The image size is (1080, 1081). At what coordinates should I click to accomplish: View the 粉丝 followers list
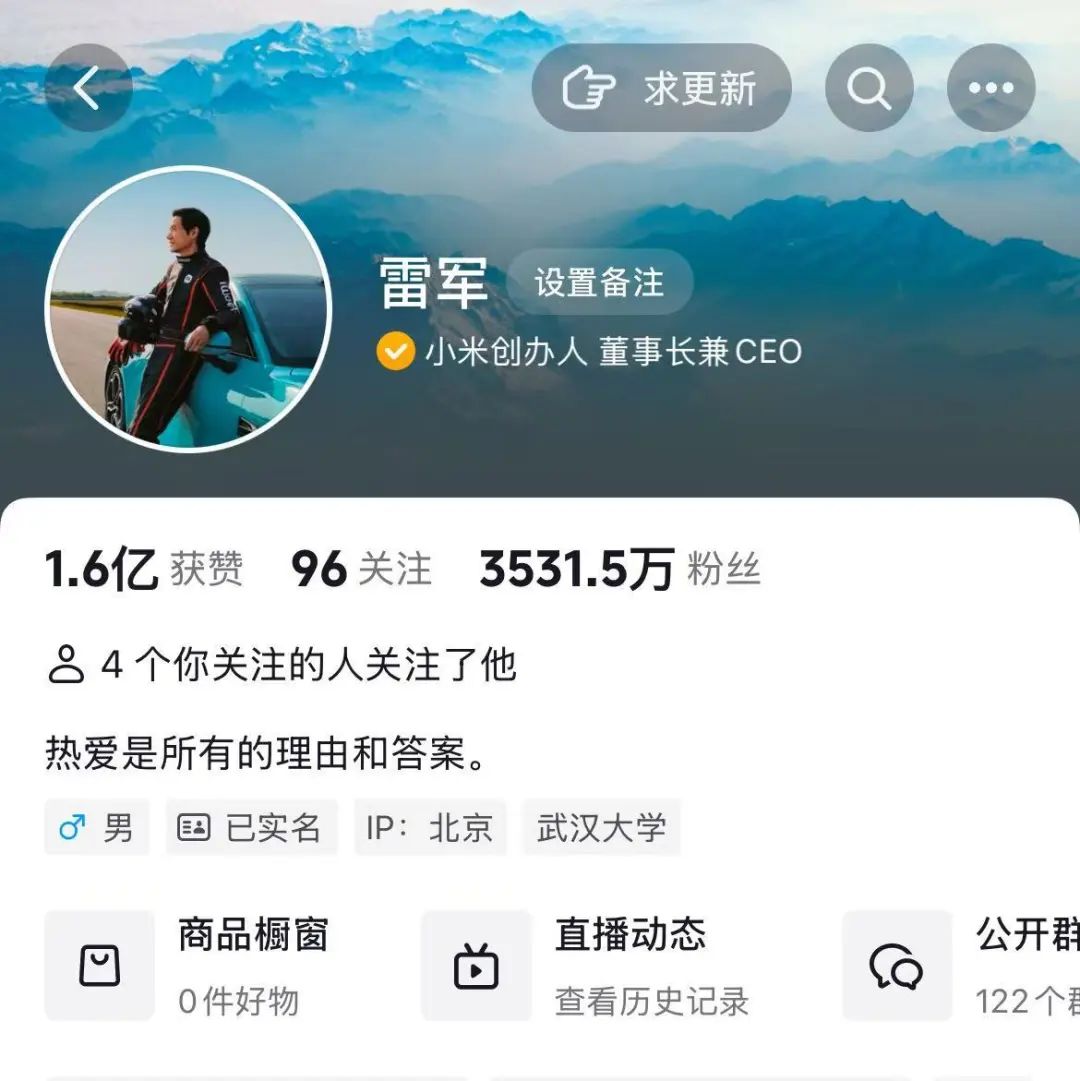click(x=620, y=569)
